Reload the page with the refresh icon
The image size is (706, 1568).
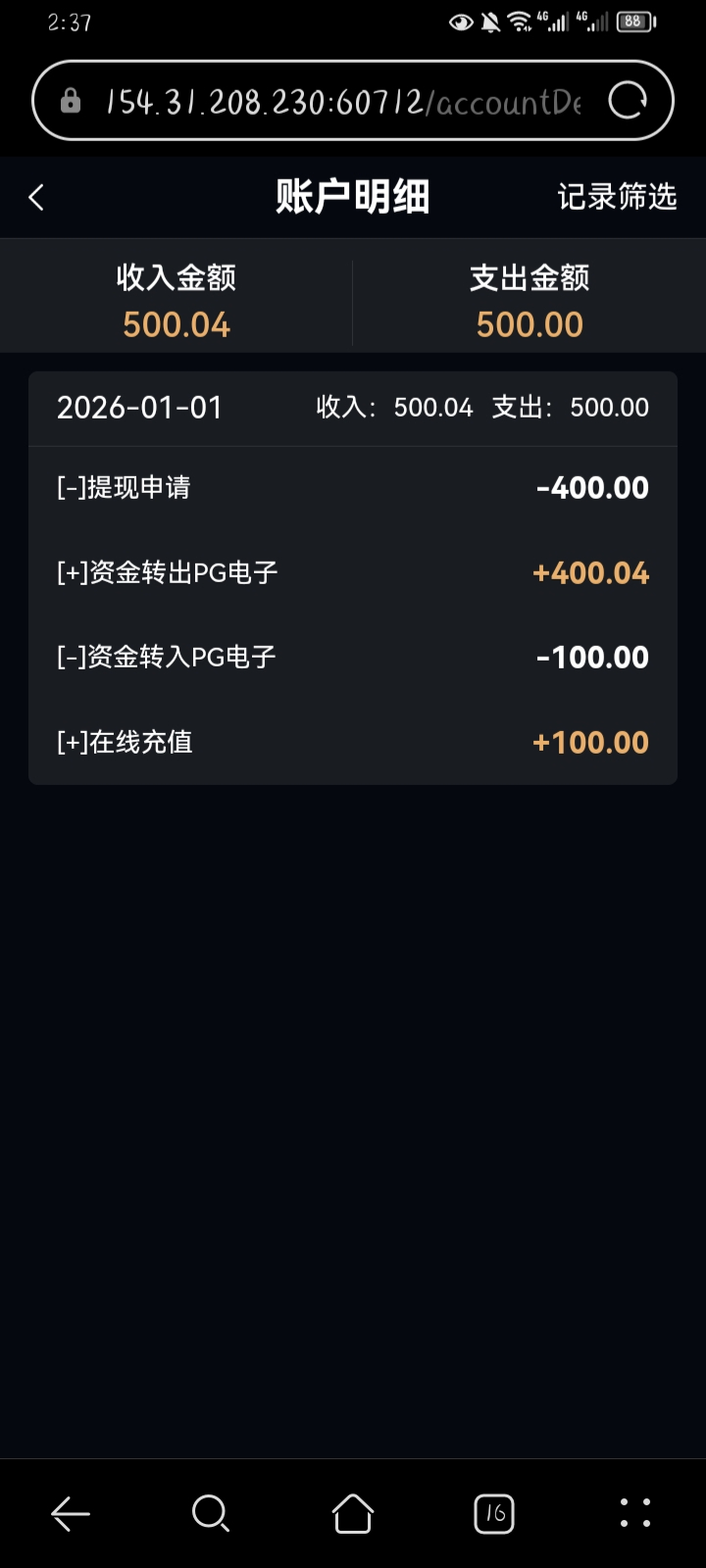pos(628,101)
